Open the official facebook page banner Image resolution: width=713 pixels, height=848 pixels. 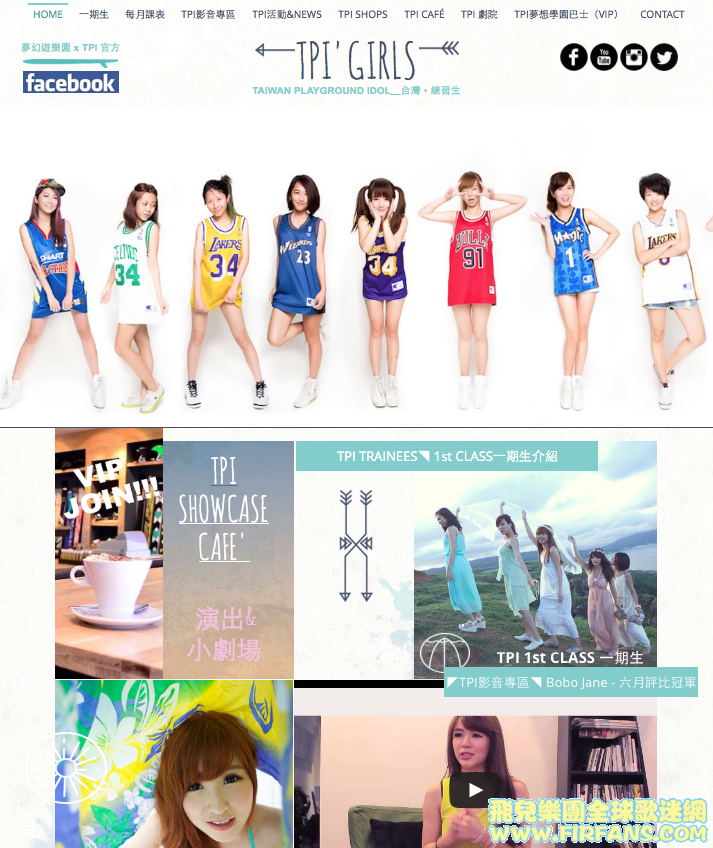(70, 82)
